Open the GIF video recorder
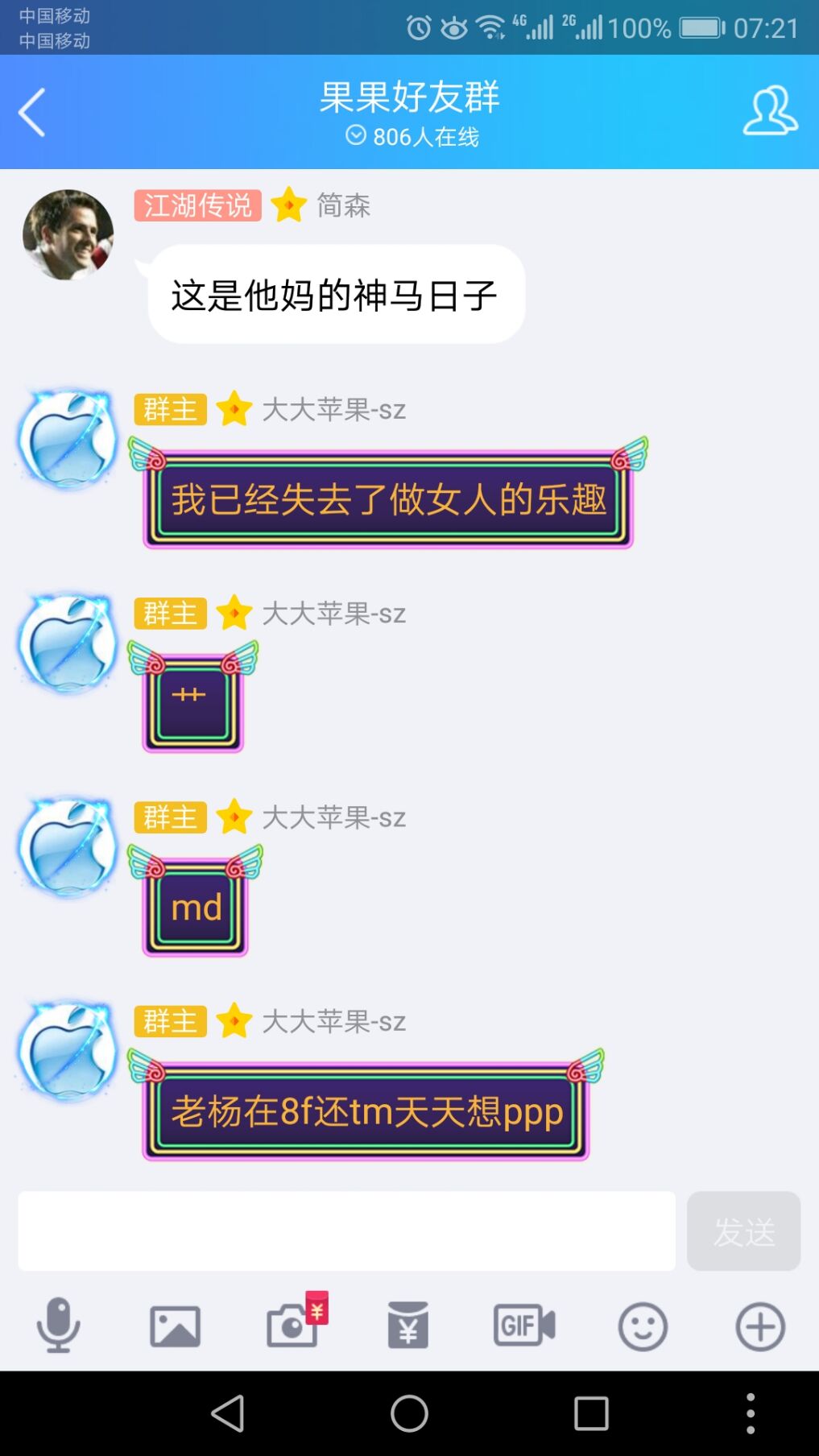 click(x=524, y=1326)
